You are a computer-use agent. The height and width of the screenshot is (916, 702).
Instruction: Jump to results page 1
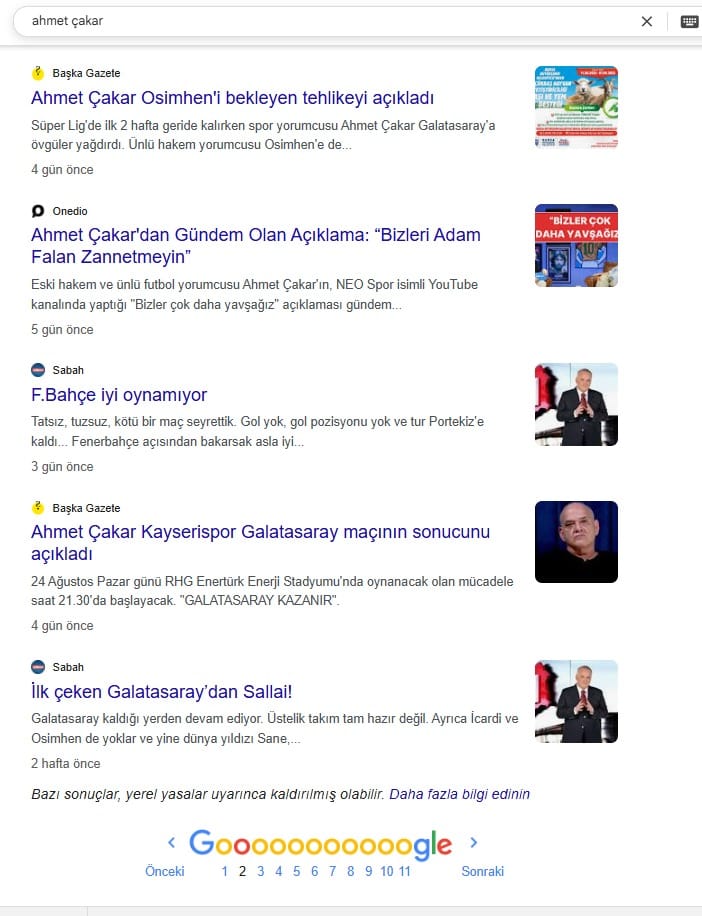click(x=225, y=871)
